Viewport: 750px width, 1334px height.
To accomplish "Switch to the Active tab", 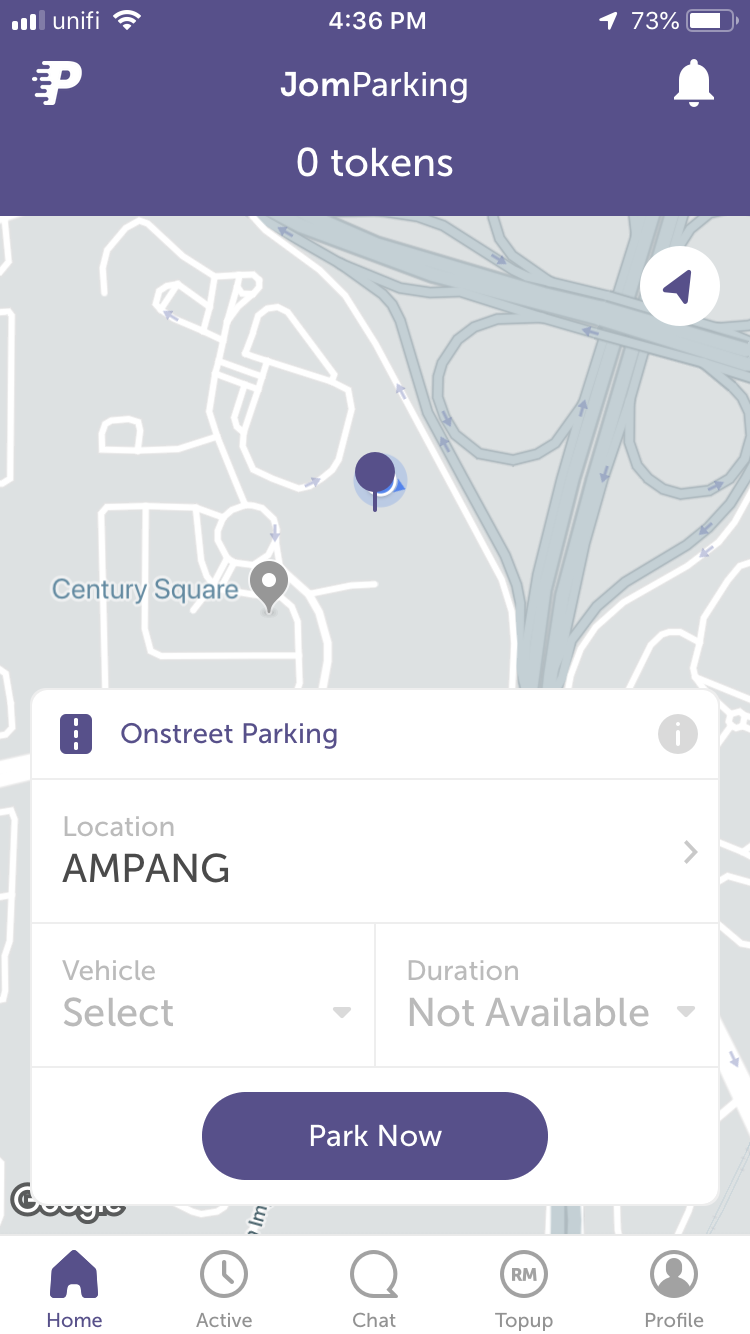I will point(224,1291).
